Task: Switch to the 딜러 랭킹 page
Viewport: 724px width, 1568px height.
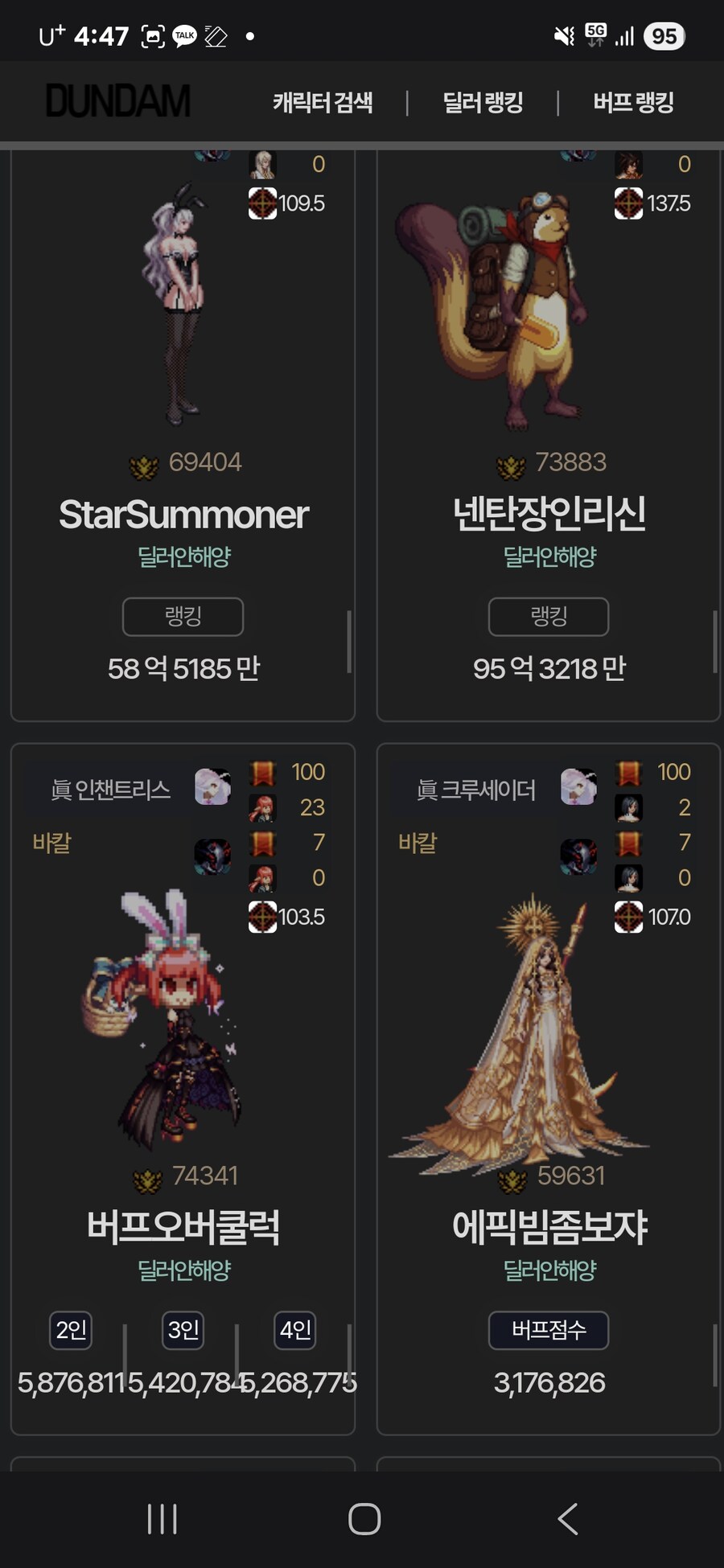Action: point(483,102)
